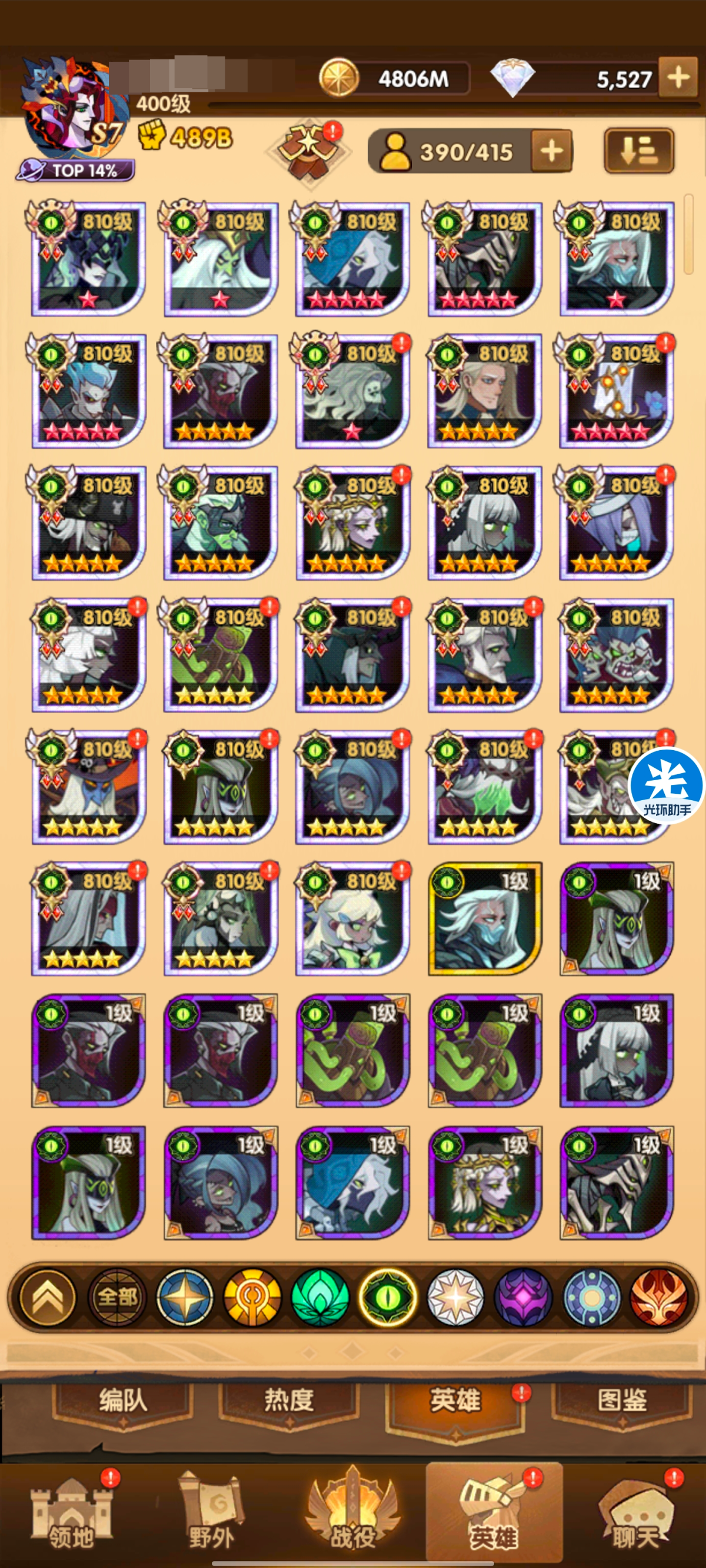Open 聊天 in bottom navigation
706x1568 pixels.
[635, 1517]
